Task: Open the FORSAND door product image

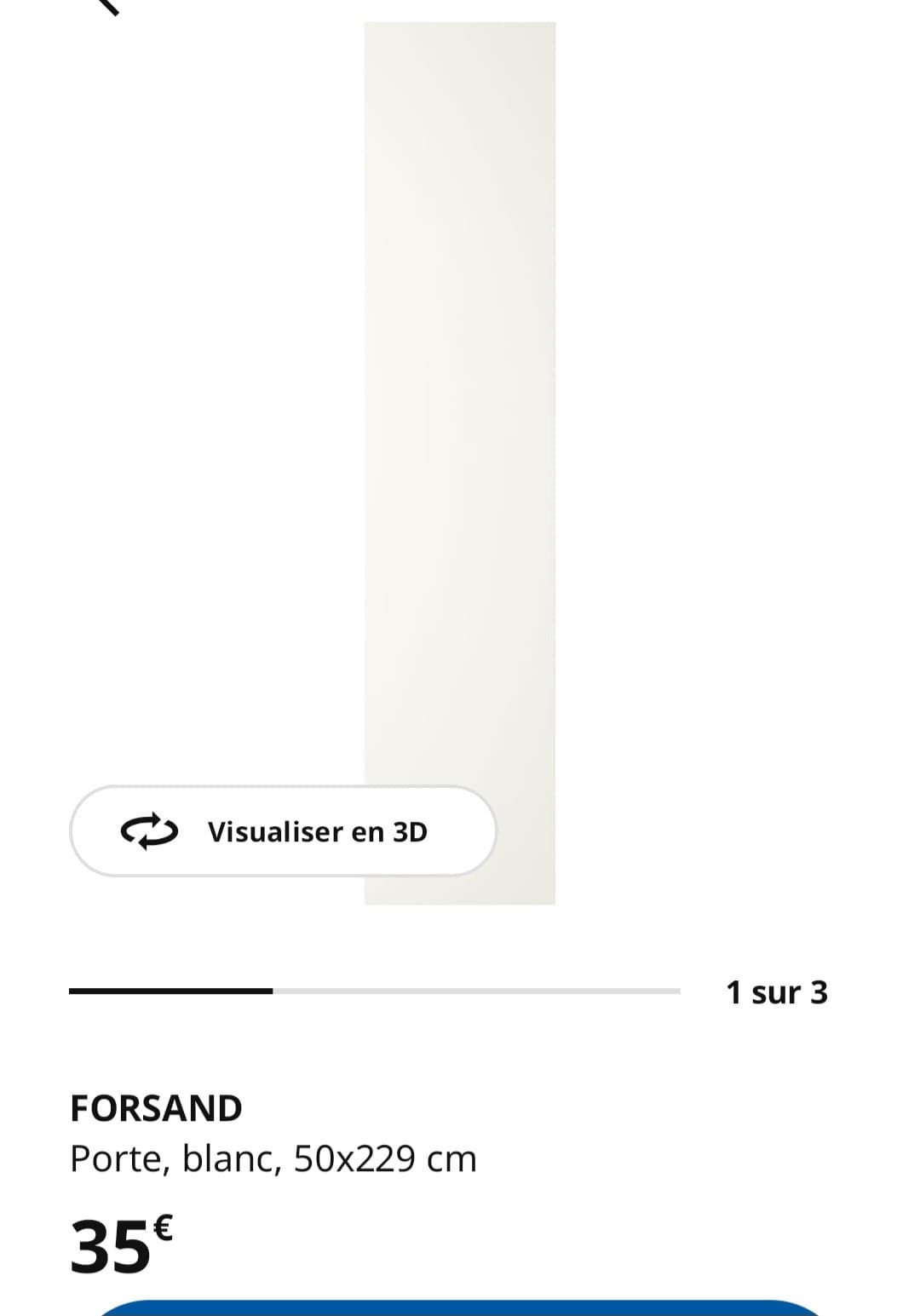Action: [460, 463]
